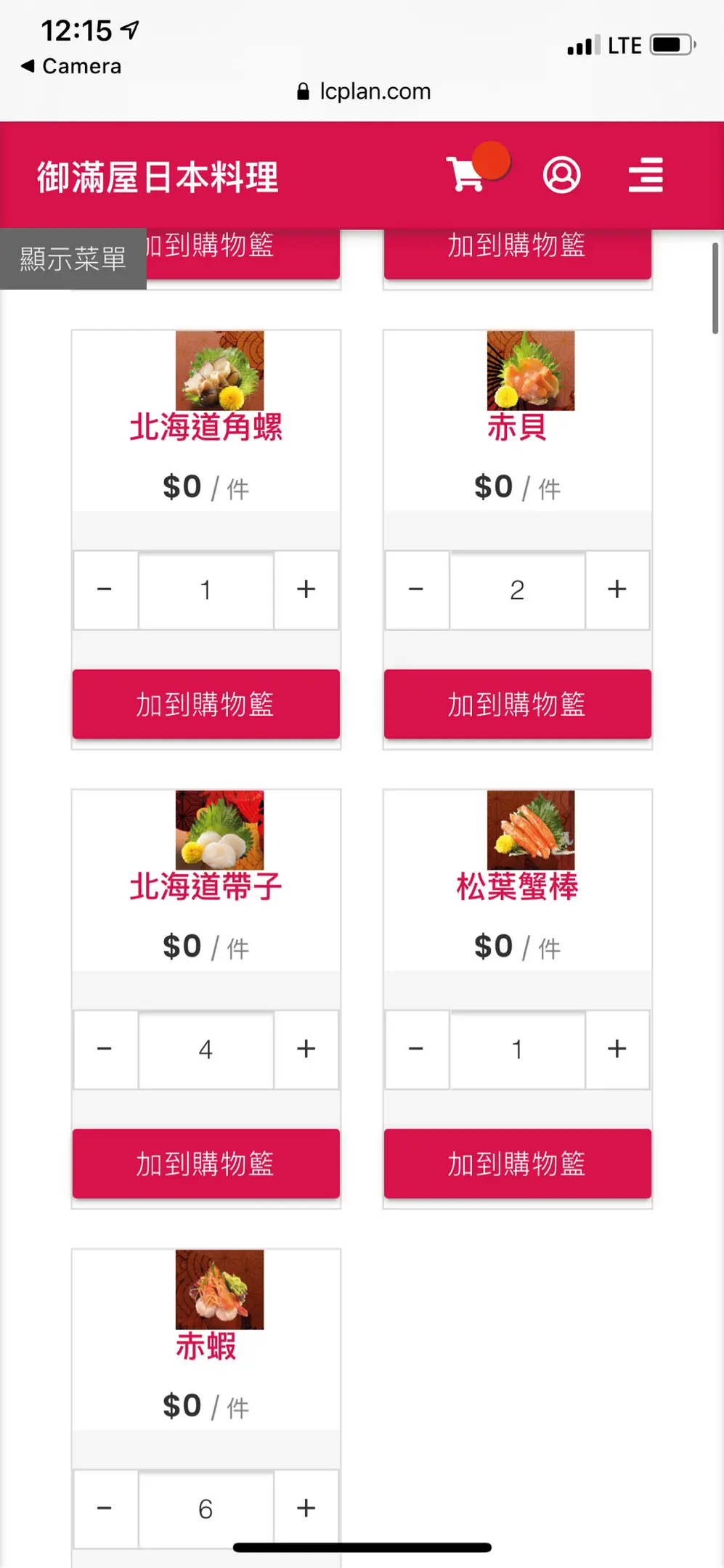Add 北海道帶子 to the cart
The image size is (724, 1568).
[206, 1164]
